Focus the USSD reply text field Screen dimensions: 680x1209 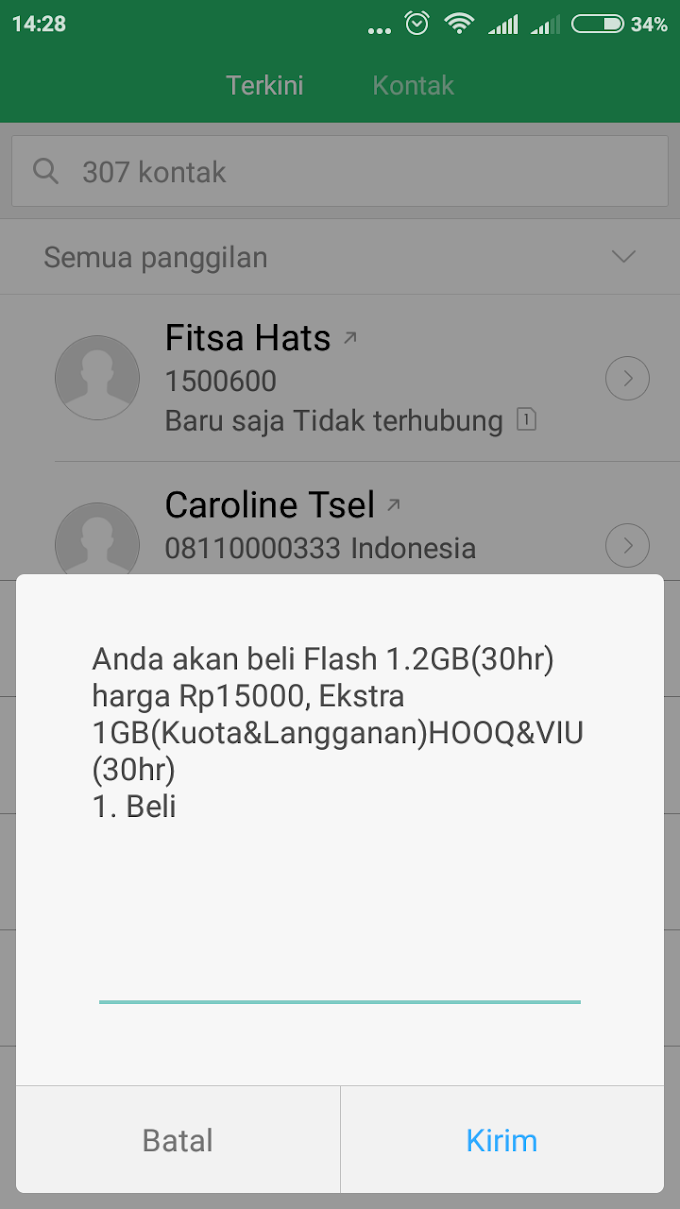click(x=340, y=975)
